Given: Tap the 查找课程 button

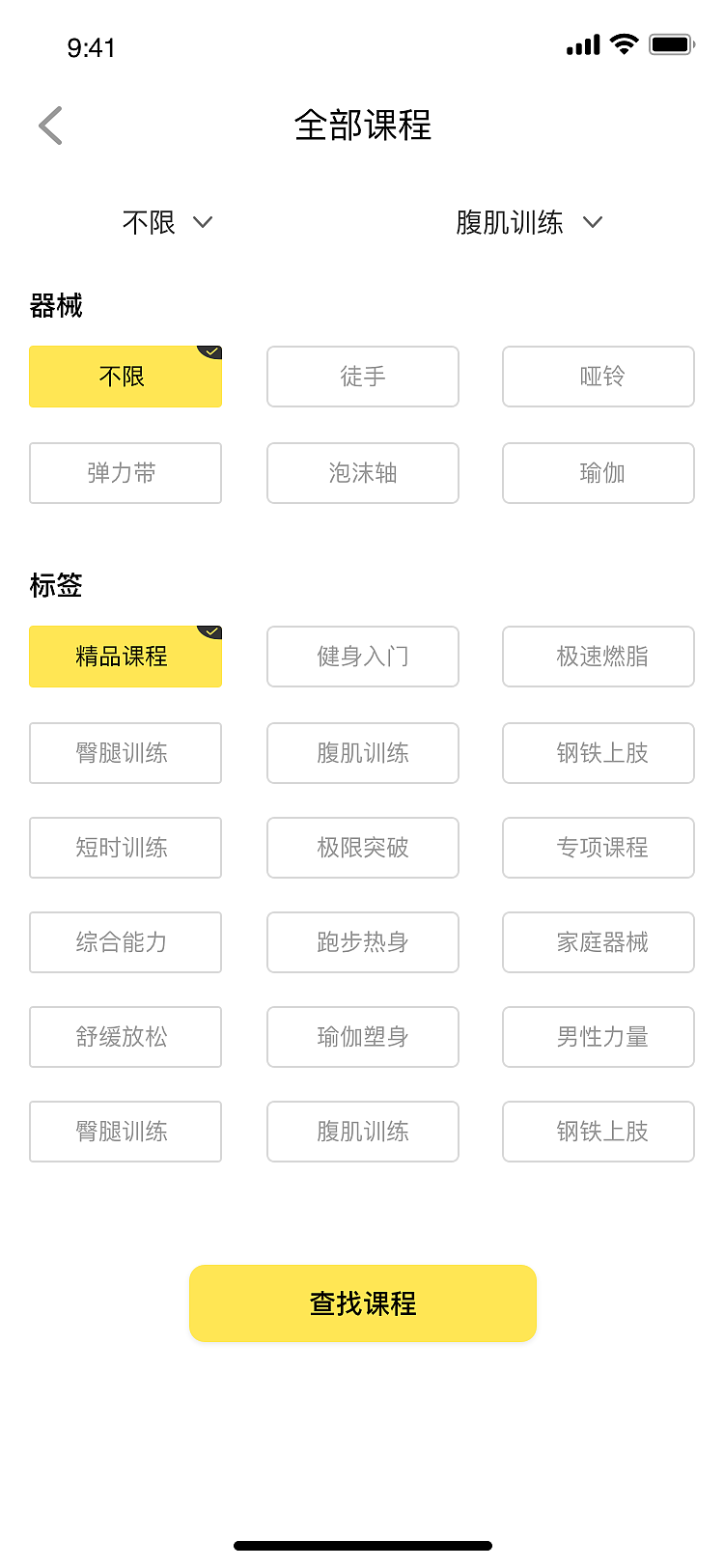Looking at the screenshot, I should [x=362, y=1302].
